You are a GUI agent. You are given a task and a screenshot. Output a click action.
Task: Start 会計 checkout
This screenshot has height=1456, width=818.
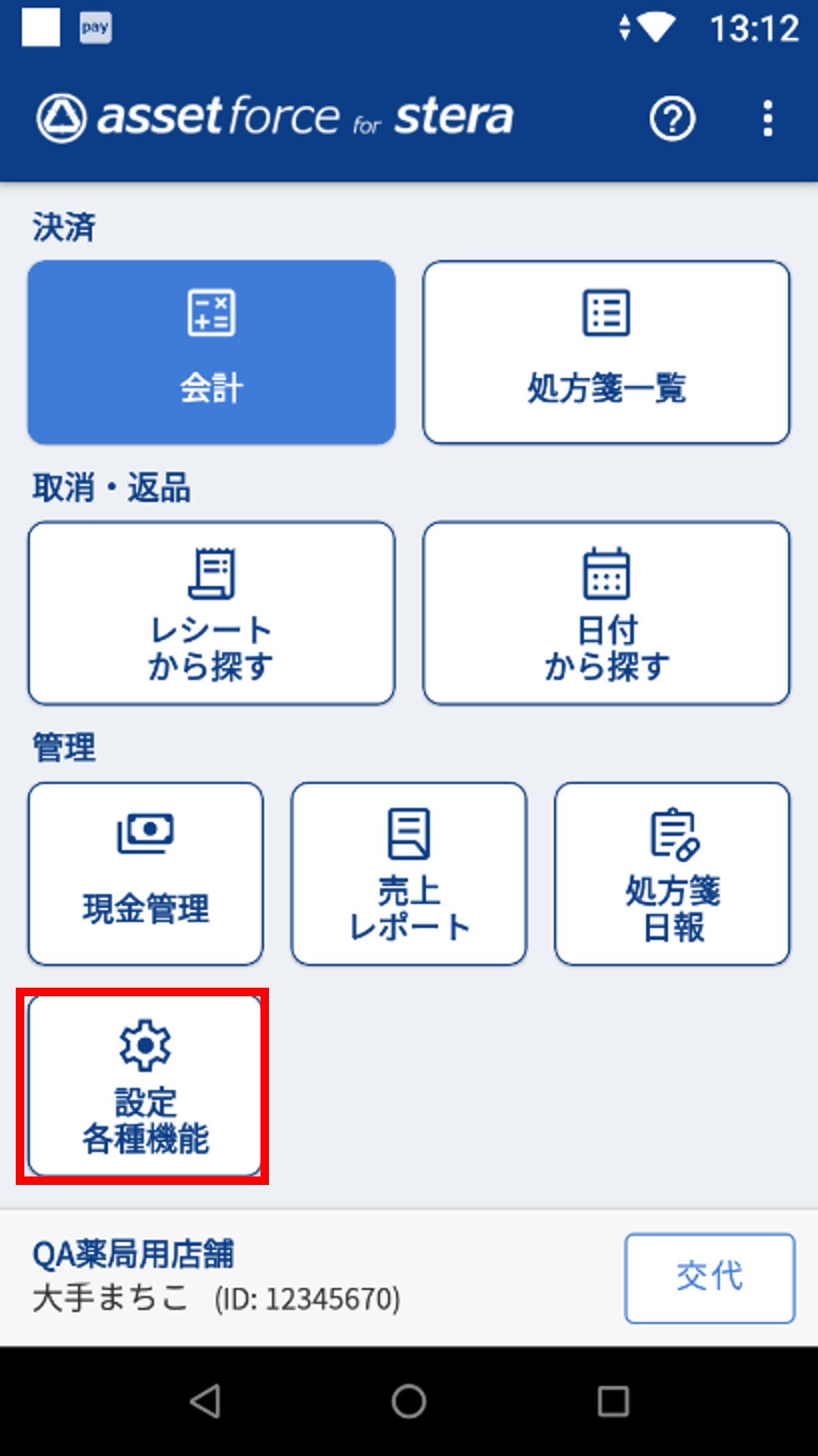(211, 353)
